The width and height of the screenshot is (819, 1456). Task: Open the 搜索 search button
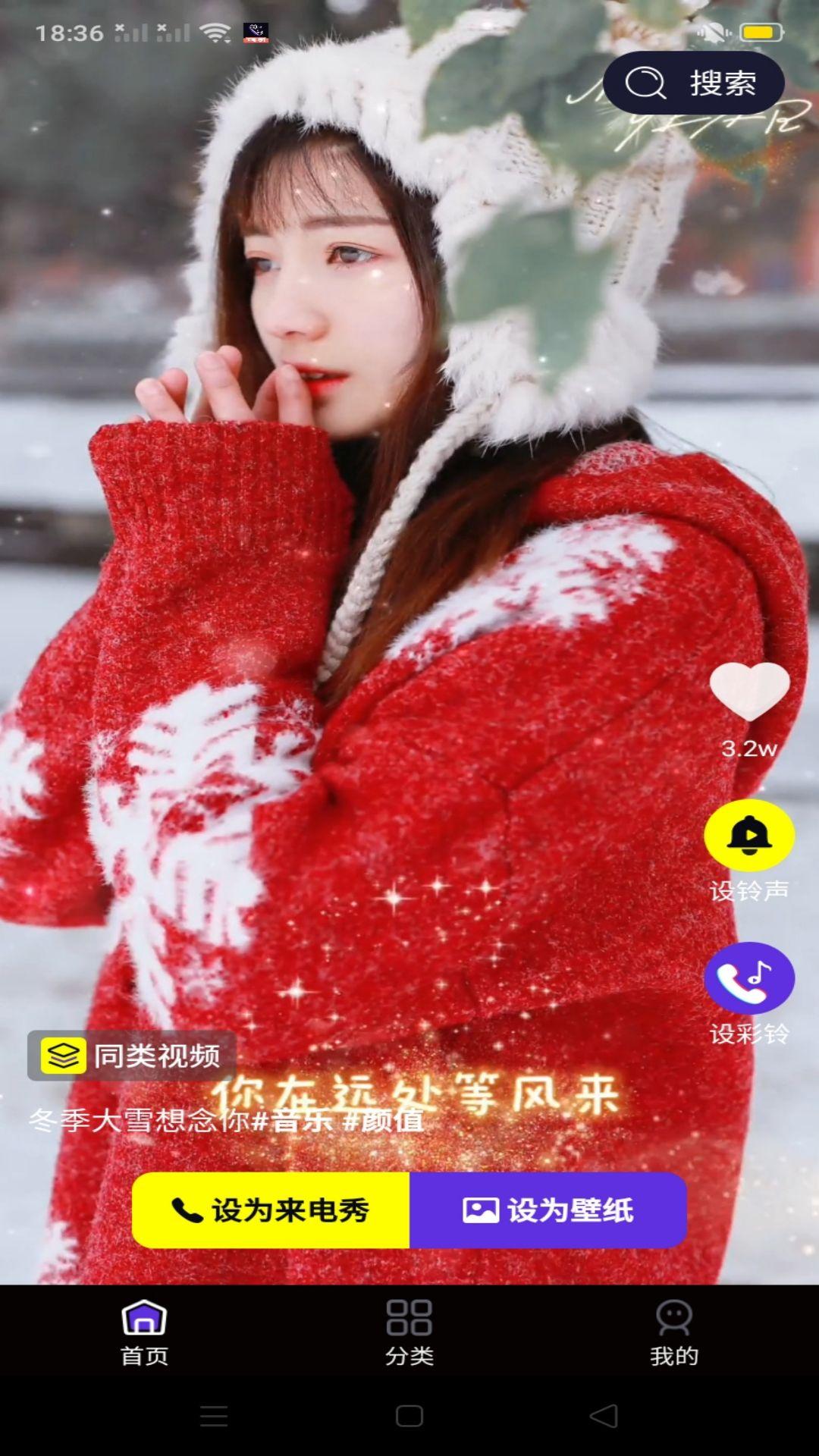[693, 83]
